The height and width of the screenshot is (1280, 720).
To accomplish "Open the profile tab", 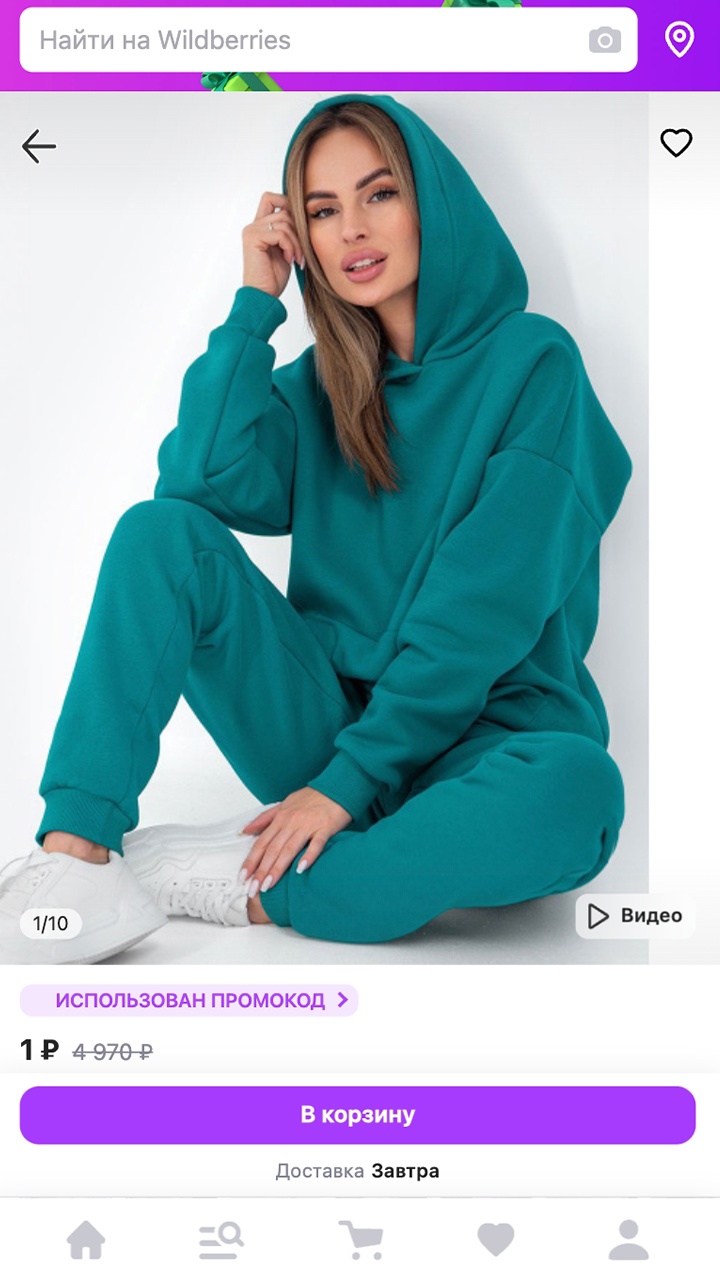I will (629, 1240).
